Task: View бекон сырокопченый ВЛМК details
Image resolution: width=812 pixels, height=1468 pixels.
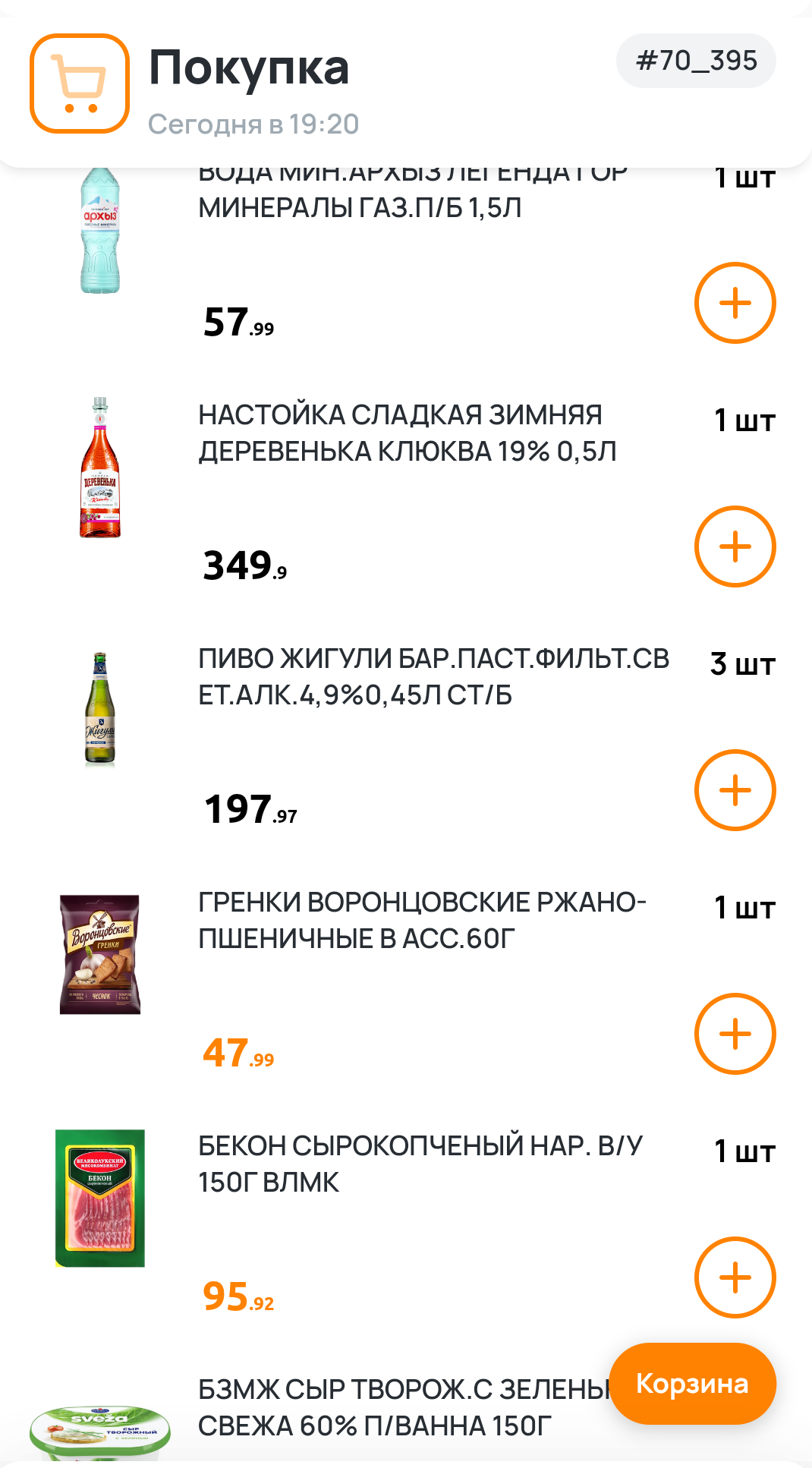Action: tap(420, 1164)
